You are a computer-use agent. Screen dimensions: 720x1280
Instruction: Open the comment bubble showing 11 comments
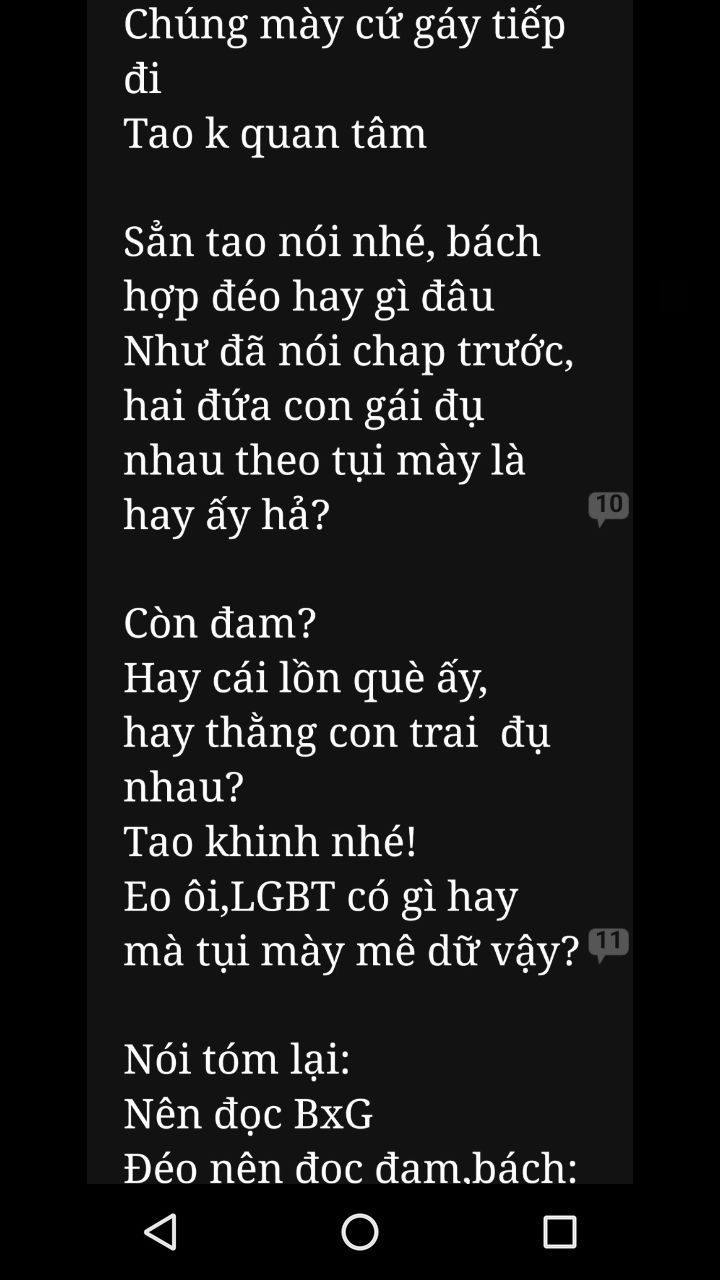(608, 945)
